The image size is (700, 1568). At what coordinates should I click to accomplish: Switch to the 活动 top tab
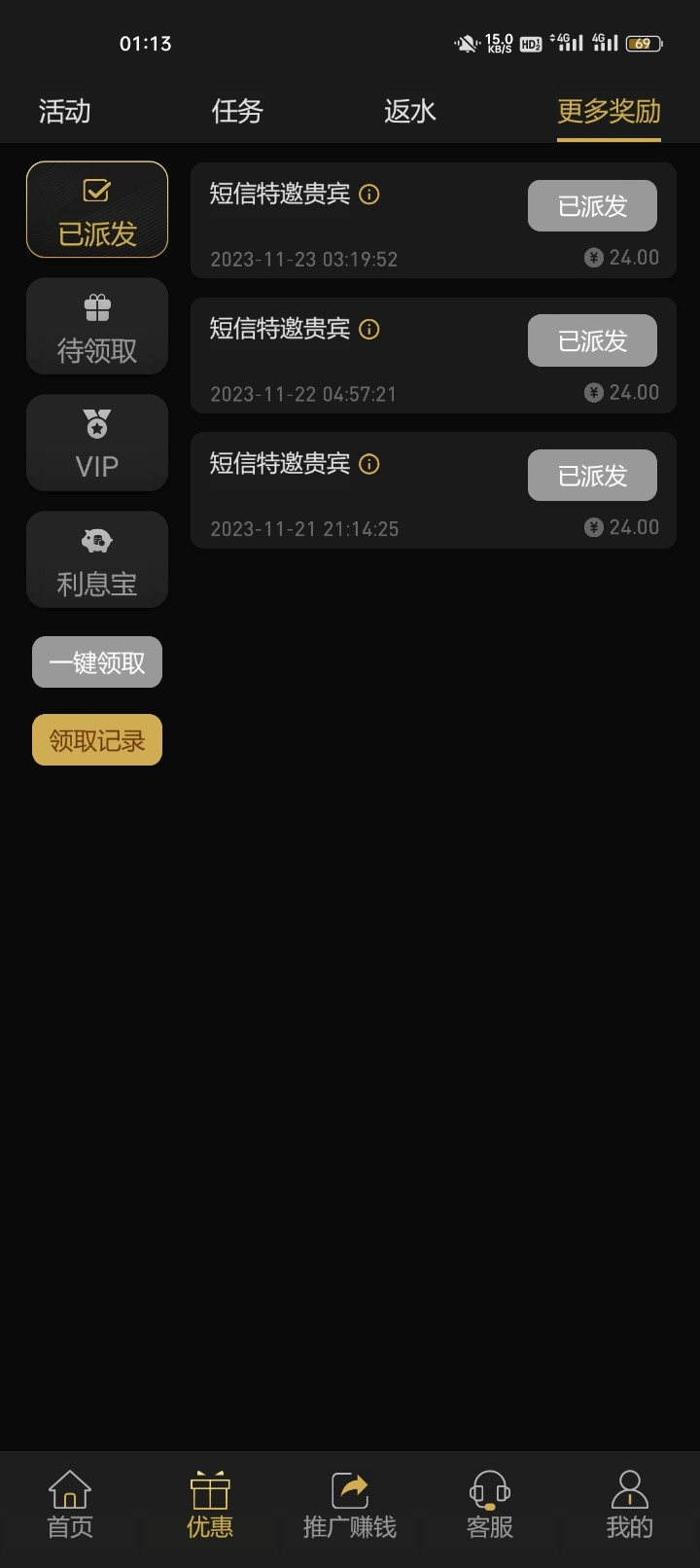[x=64, y=112]
